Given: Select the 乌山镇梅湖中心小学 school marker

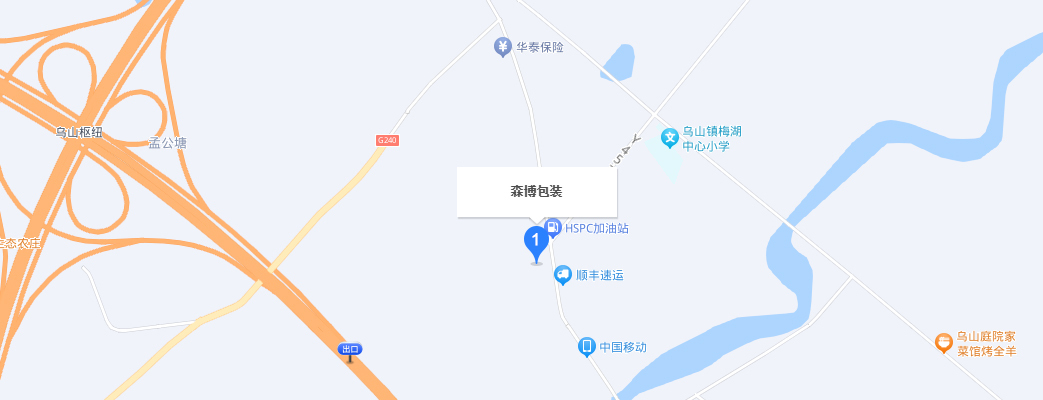Looking at the screenshot, I should tap(670, 137).
